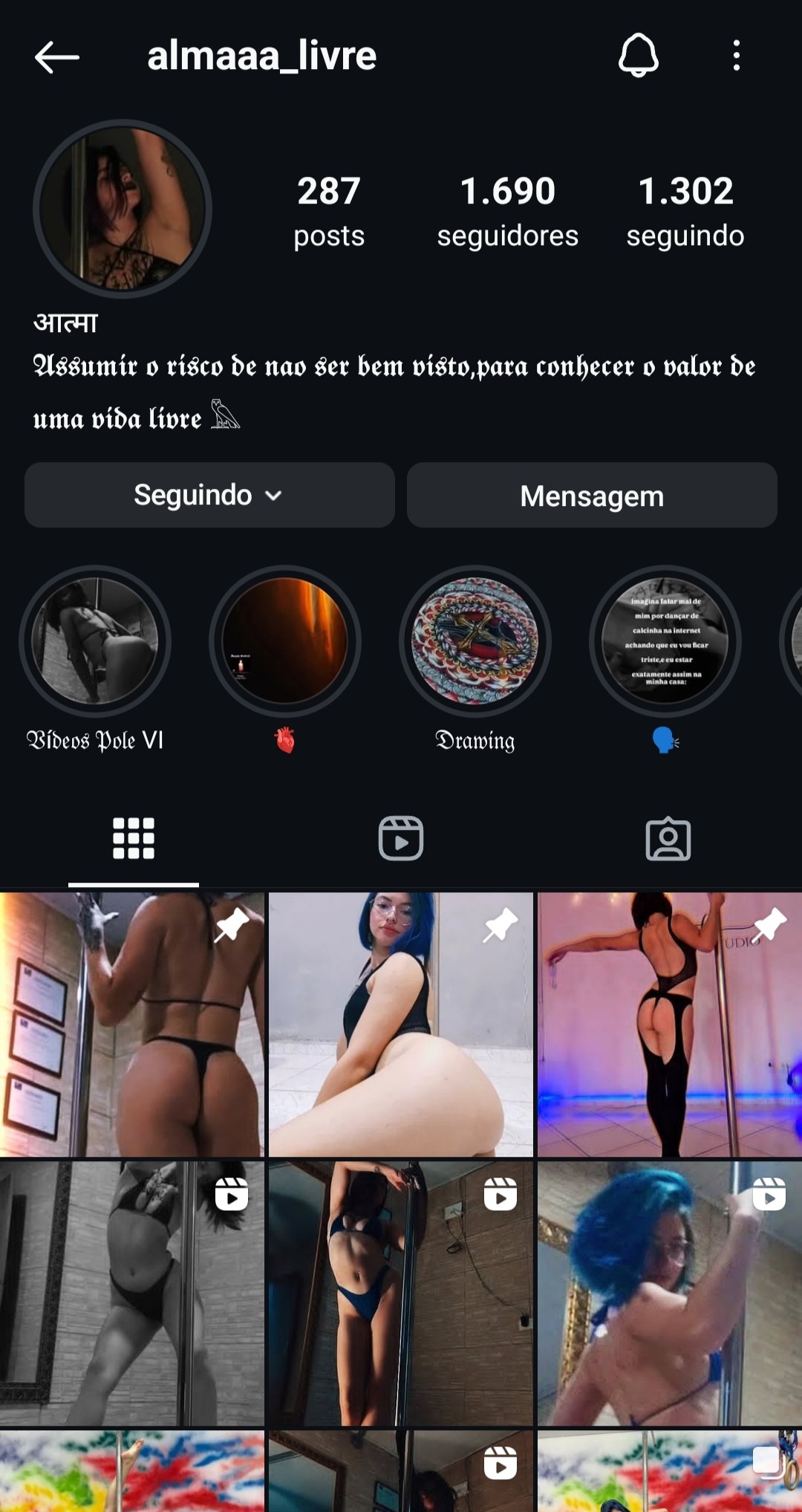View the 1.302 seguindo list
This screenshot has height=1512, width=802.
(x=685, y=211)
